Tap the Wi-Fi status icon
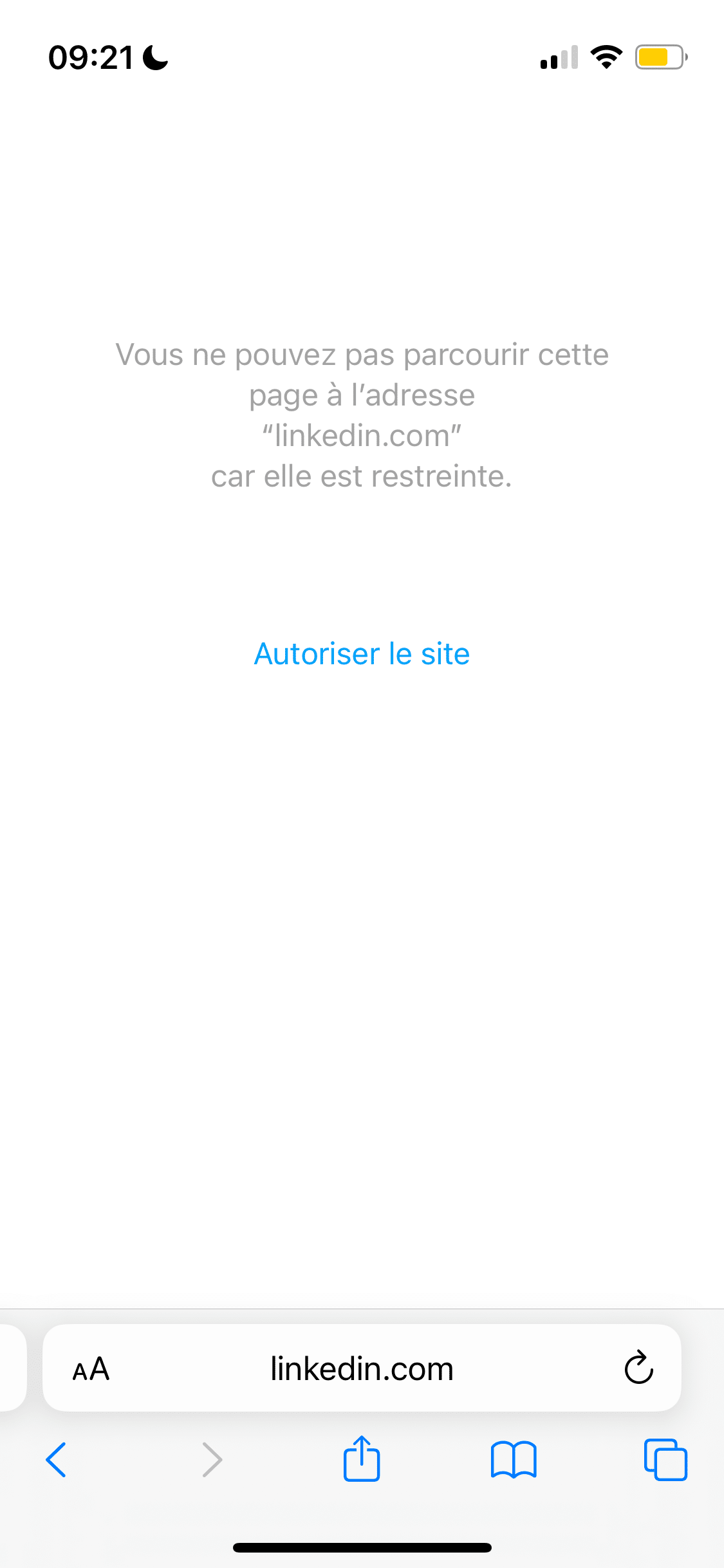Screen dimensions: 724x1568 (x=604, y=57)
